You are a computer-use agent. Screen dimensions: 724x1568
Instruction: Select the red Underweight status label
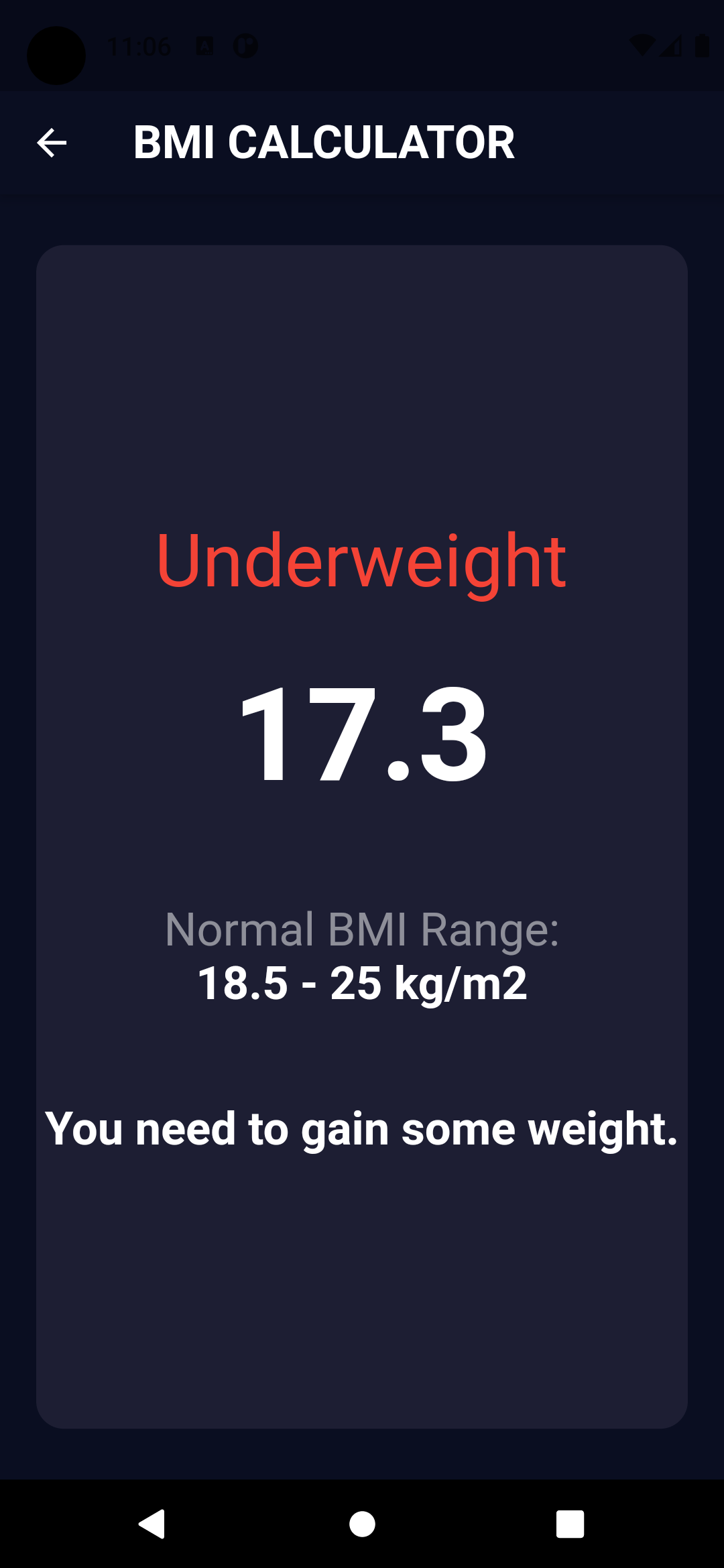pos(361,563)
